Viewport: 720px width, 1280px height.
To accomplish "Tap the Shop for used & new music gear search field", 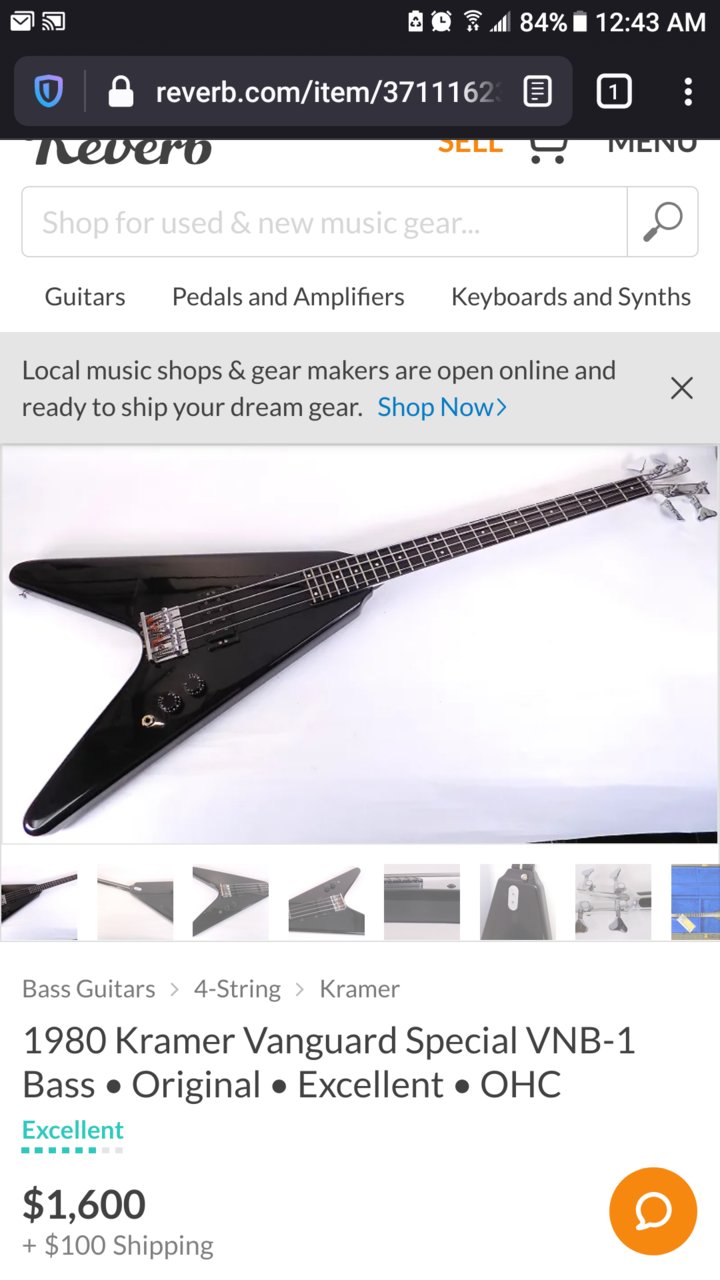I will (x=324, y=222).
